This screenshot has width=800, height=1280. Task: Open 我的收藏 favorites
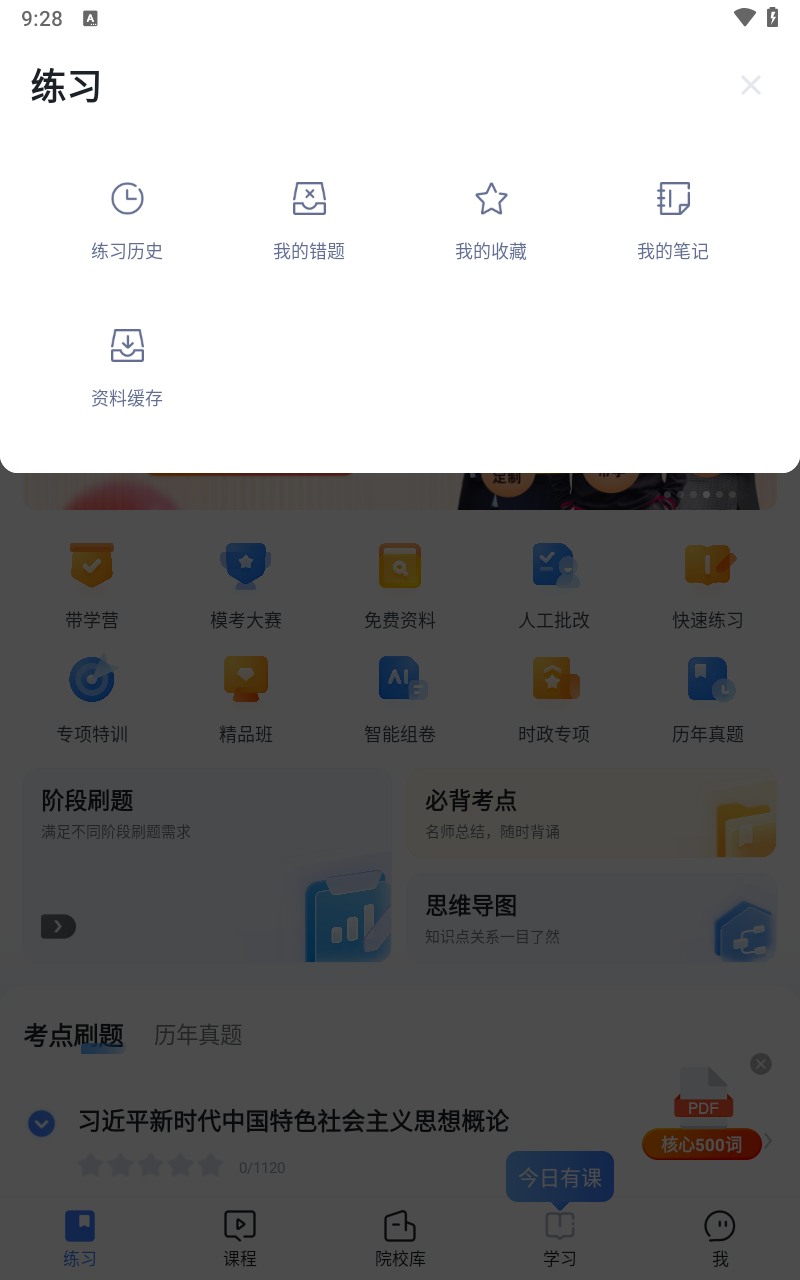[491, 221]
